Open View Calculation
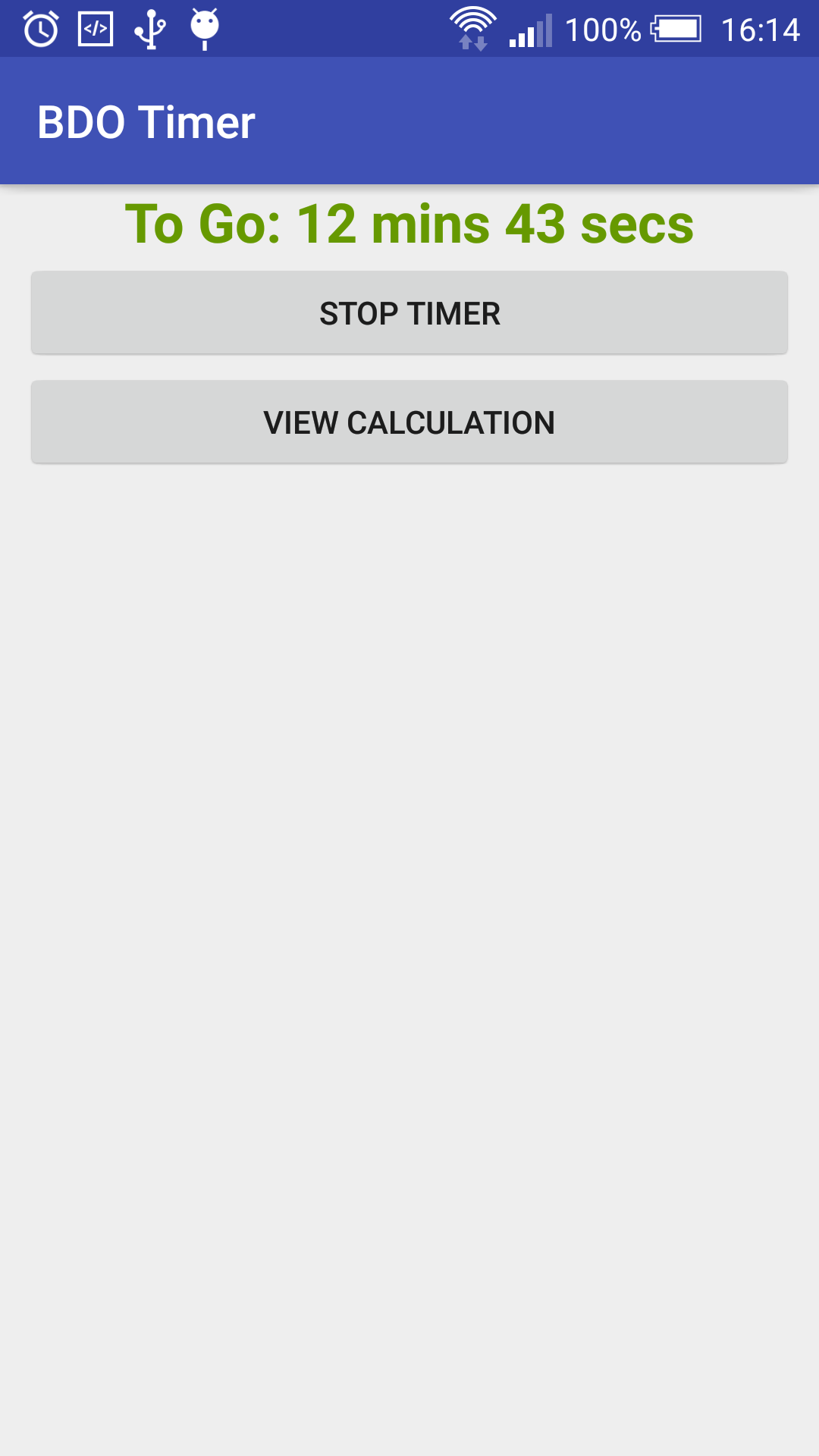This screenshot has width=819, height=1456. point(409,422)
